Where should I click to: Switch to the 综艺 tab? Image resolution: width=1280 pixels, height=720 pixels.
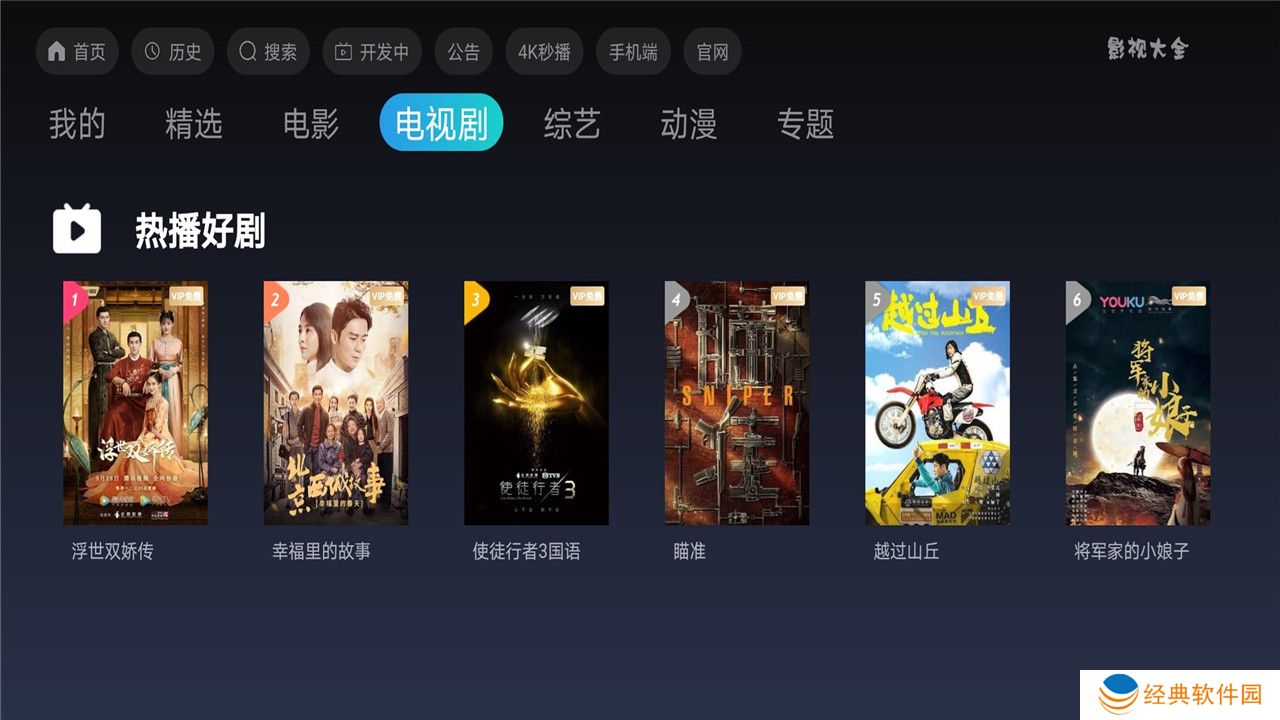tap(572, 124)
